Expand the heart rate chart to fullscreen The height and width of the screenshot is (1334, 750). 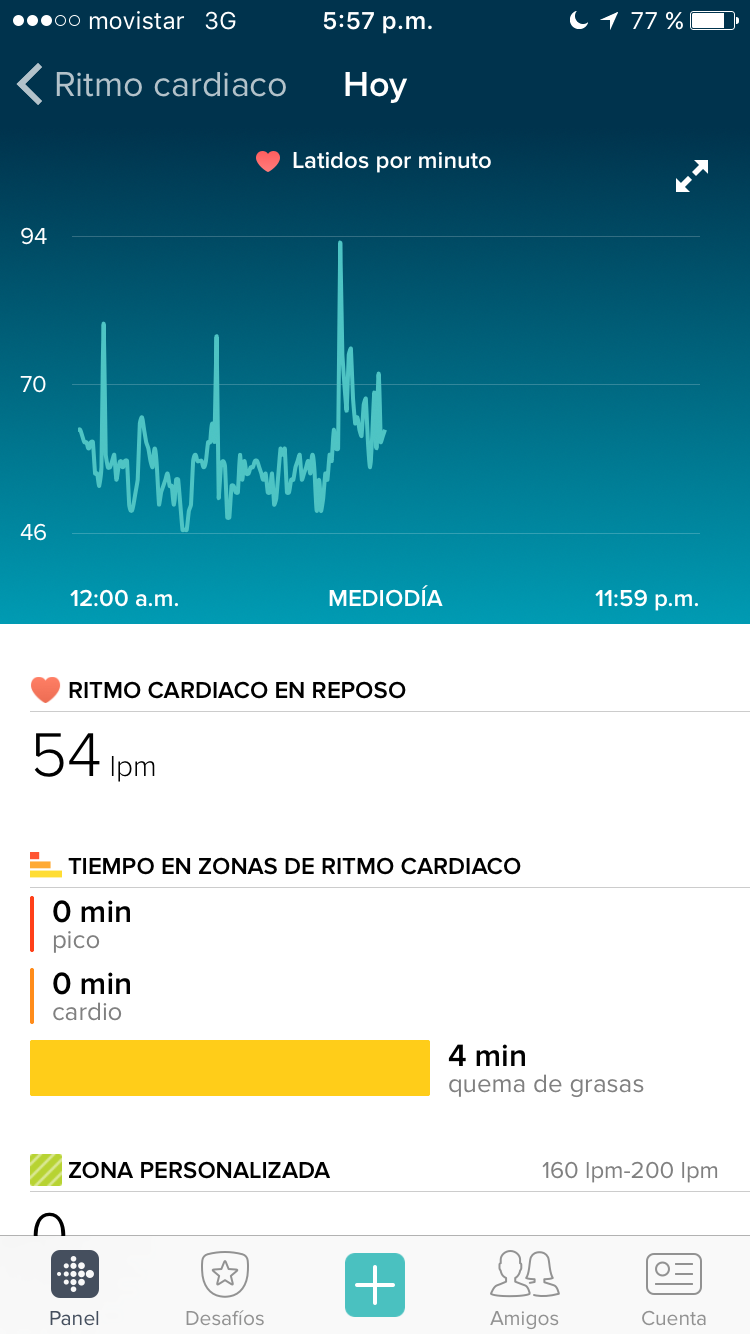point(691,177)
